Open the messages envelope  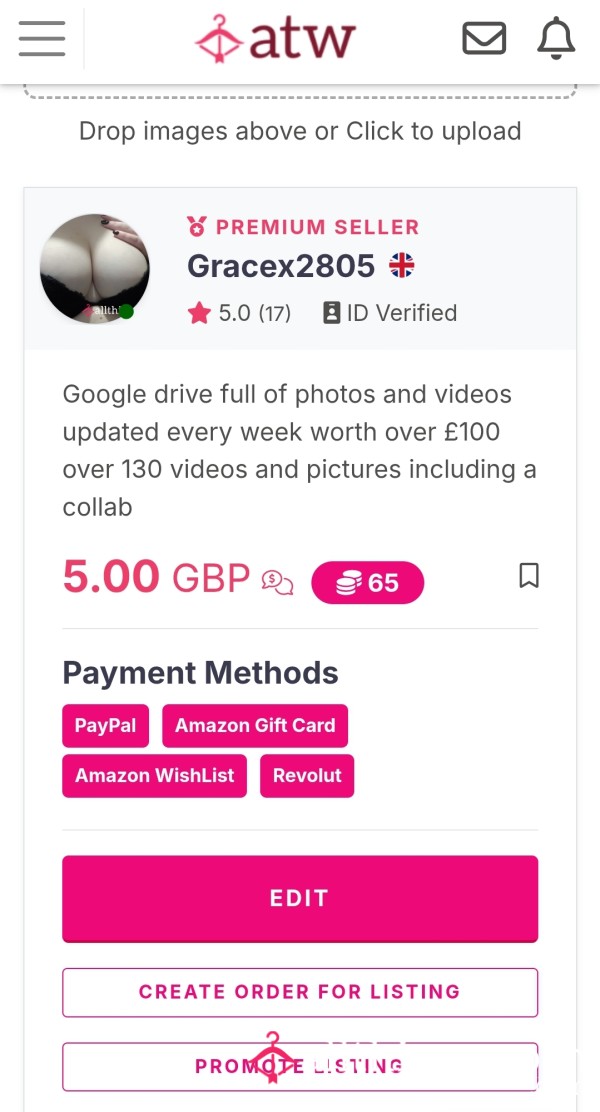tap(484, 38)
